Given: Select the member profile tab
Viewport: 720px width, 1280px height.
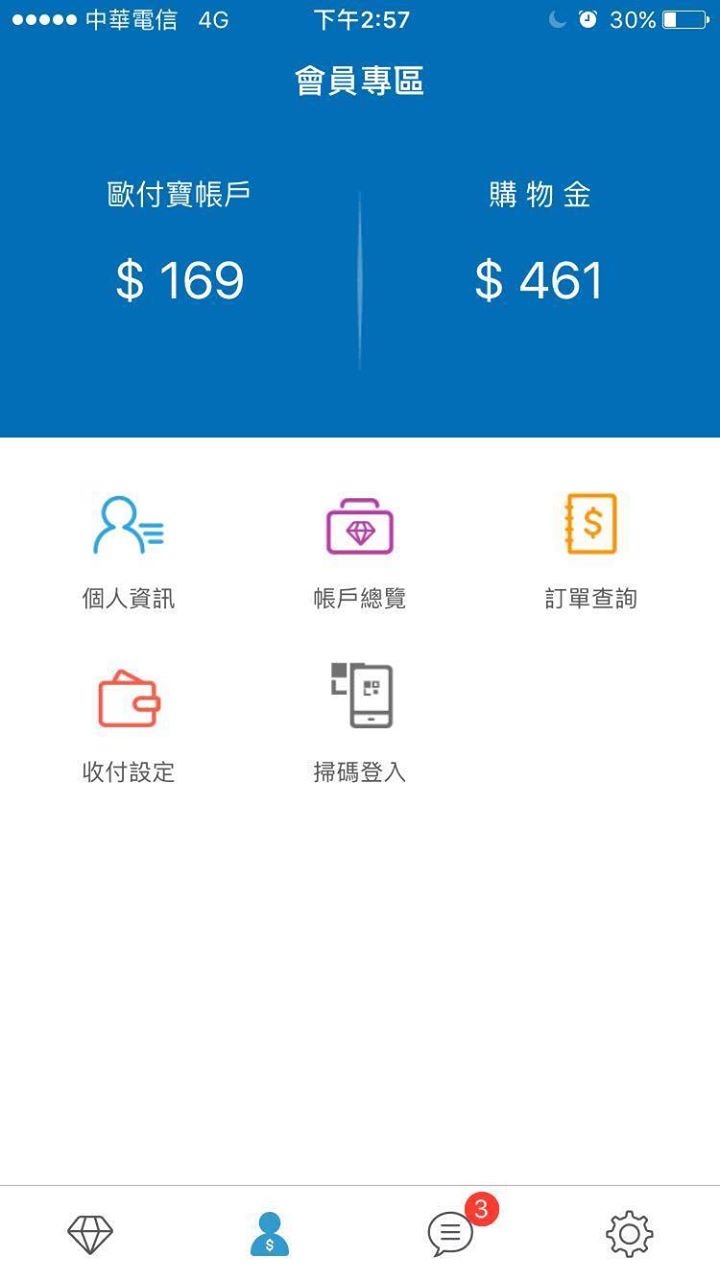Looking at the screenshot, I should coord(270,1234).
